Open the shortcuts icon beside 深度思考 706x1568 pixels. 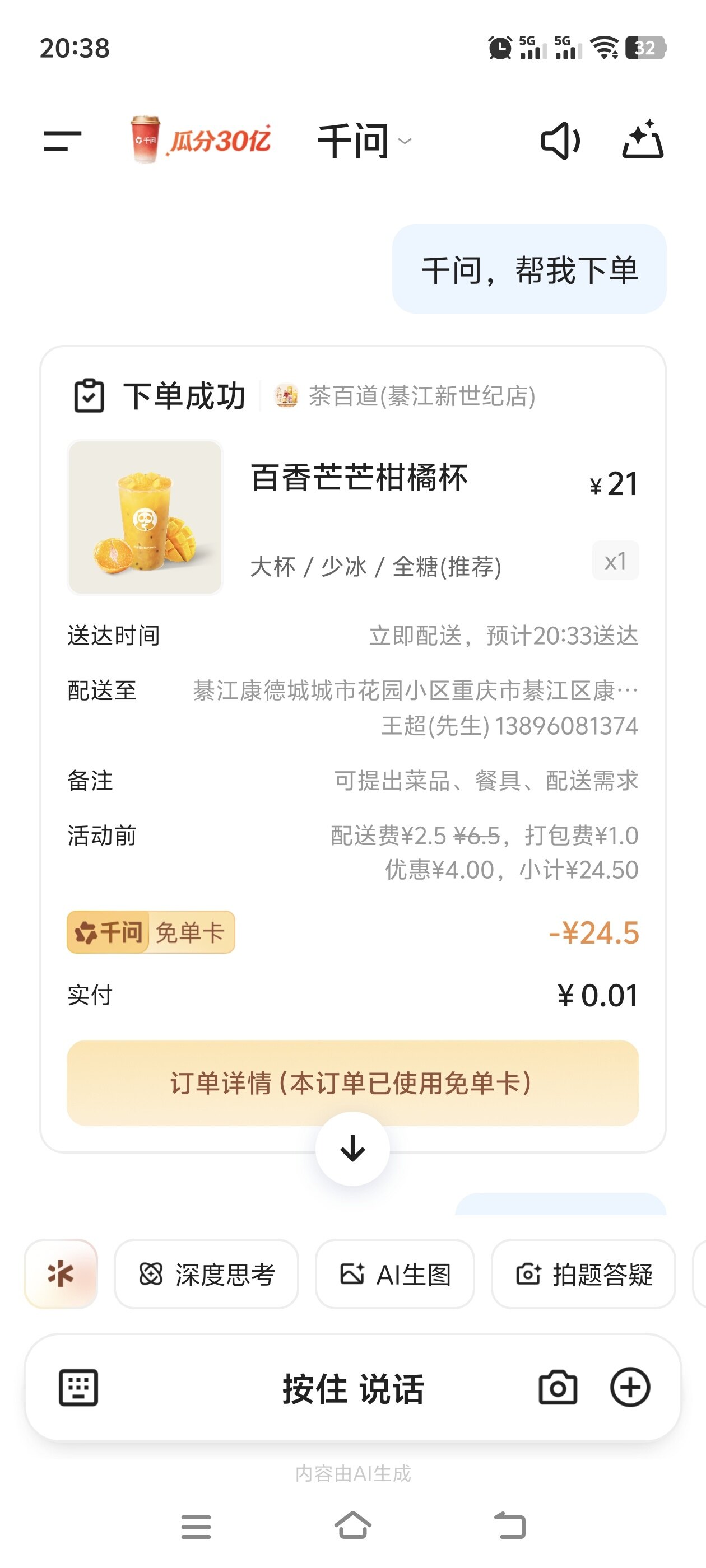pyautogui.click(x=61, y=1273)
